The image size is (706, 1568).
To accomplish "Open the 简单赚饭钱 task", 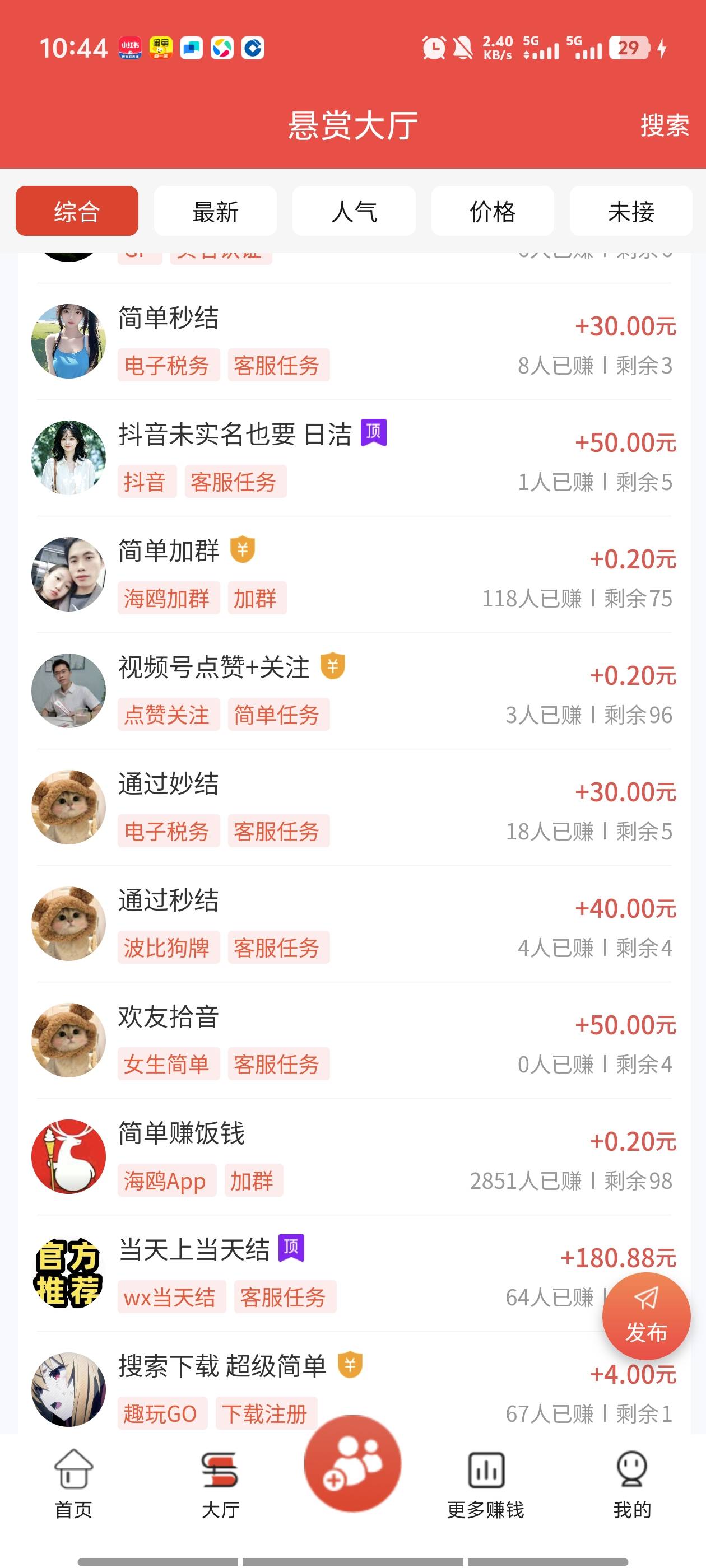I will click(x=354, y=1156).
